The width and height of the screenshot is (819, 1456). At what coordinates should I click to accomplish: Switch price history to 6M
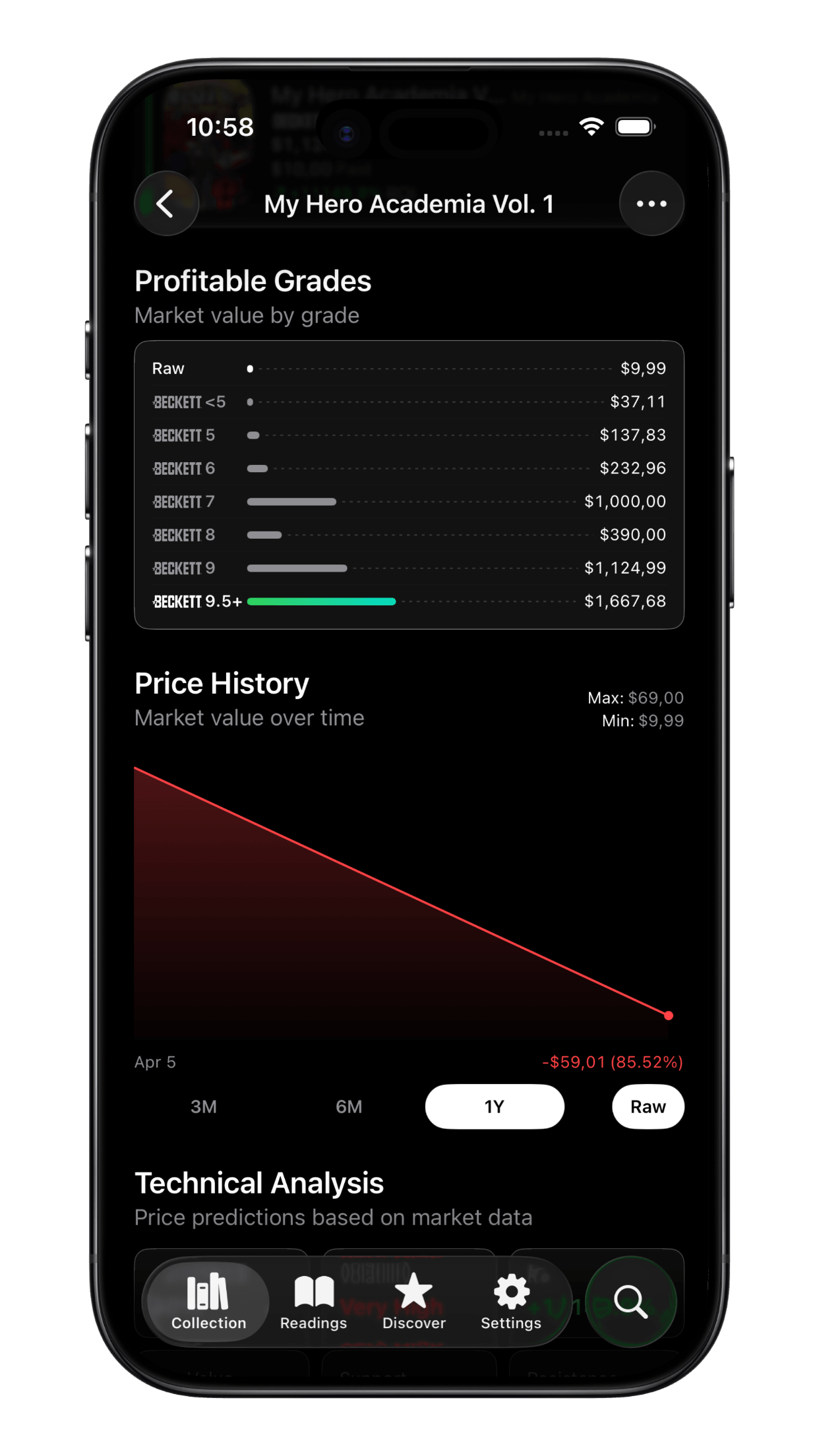click(349, 1107)
